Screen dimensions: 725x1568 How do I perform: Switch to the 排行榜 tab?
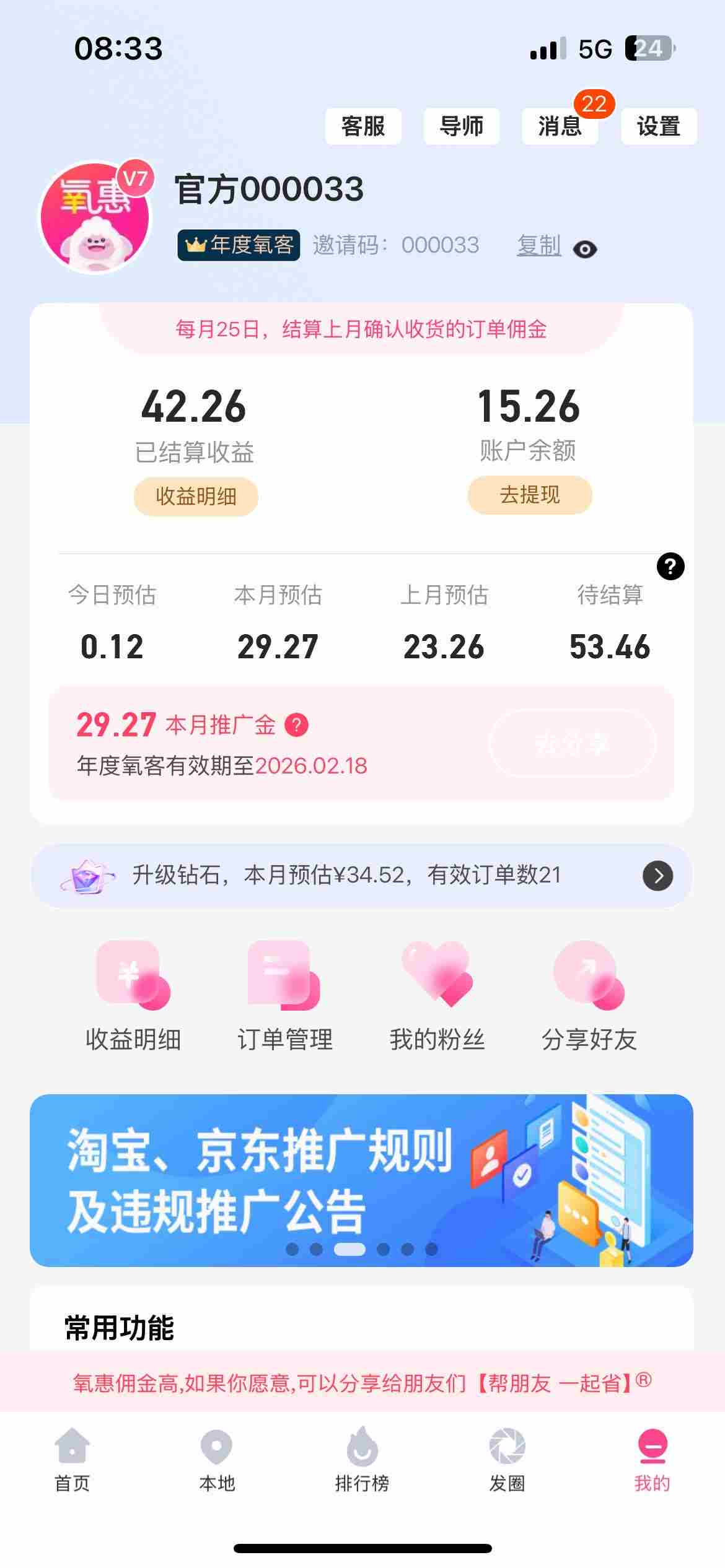[362, 1459]
